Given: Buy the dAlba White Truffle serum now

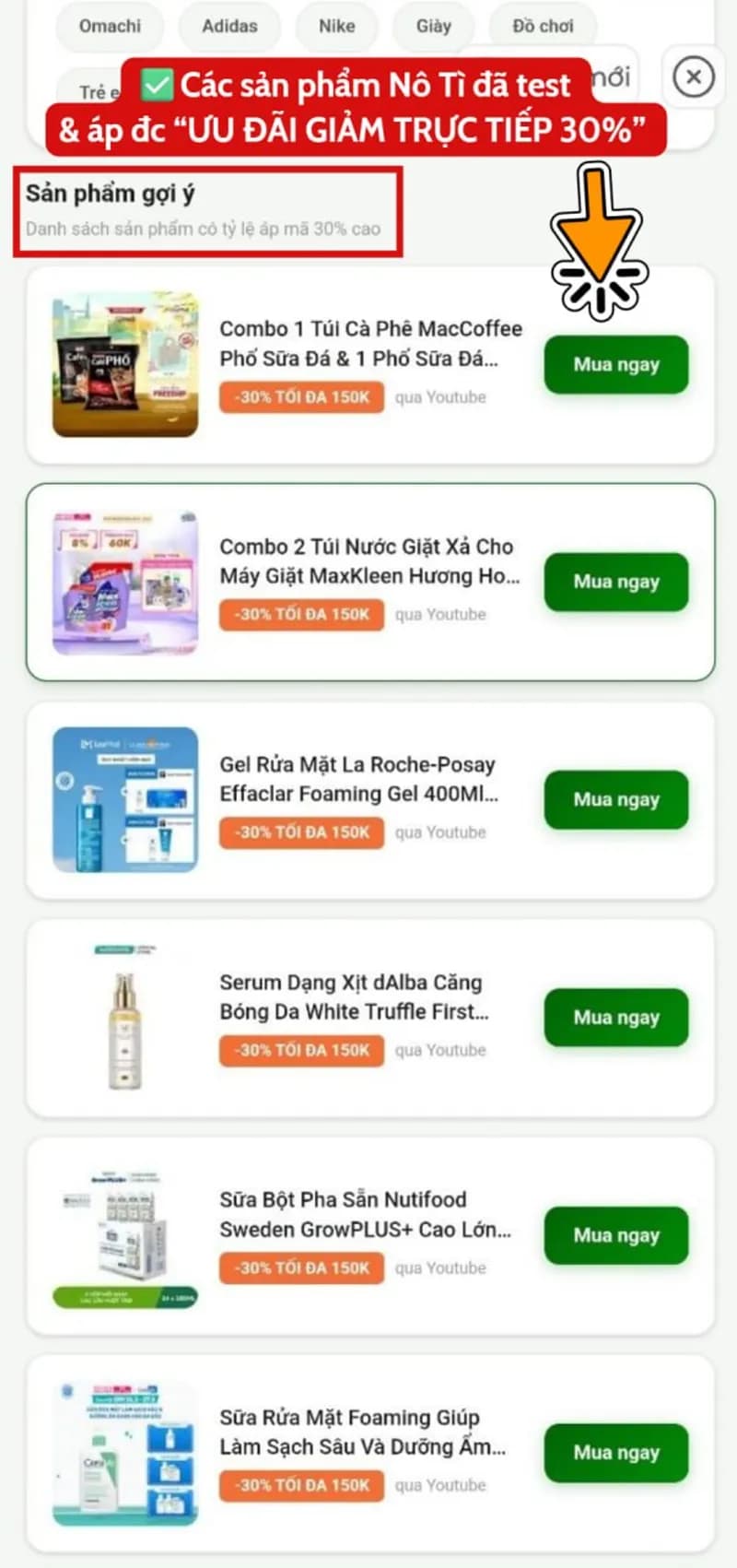Looking at the screenshot, I should (615, 1018).
